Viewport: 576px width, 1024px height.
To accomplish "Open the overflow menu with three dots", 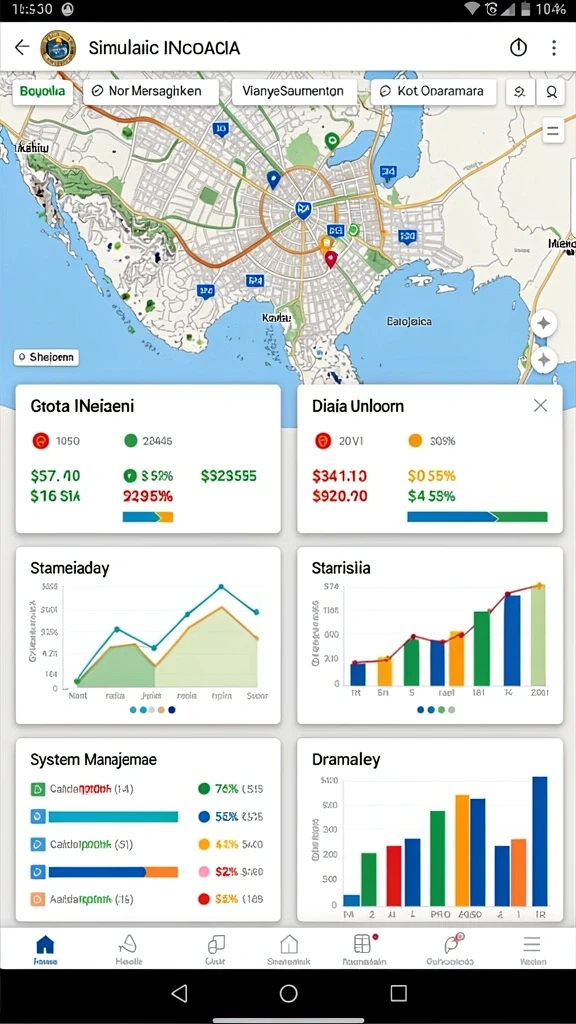I will tap(554, 48).
